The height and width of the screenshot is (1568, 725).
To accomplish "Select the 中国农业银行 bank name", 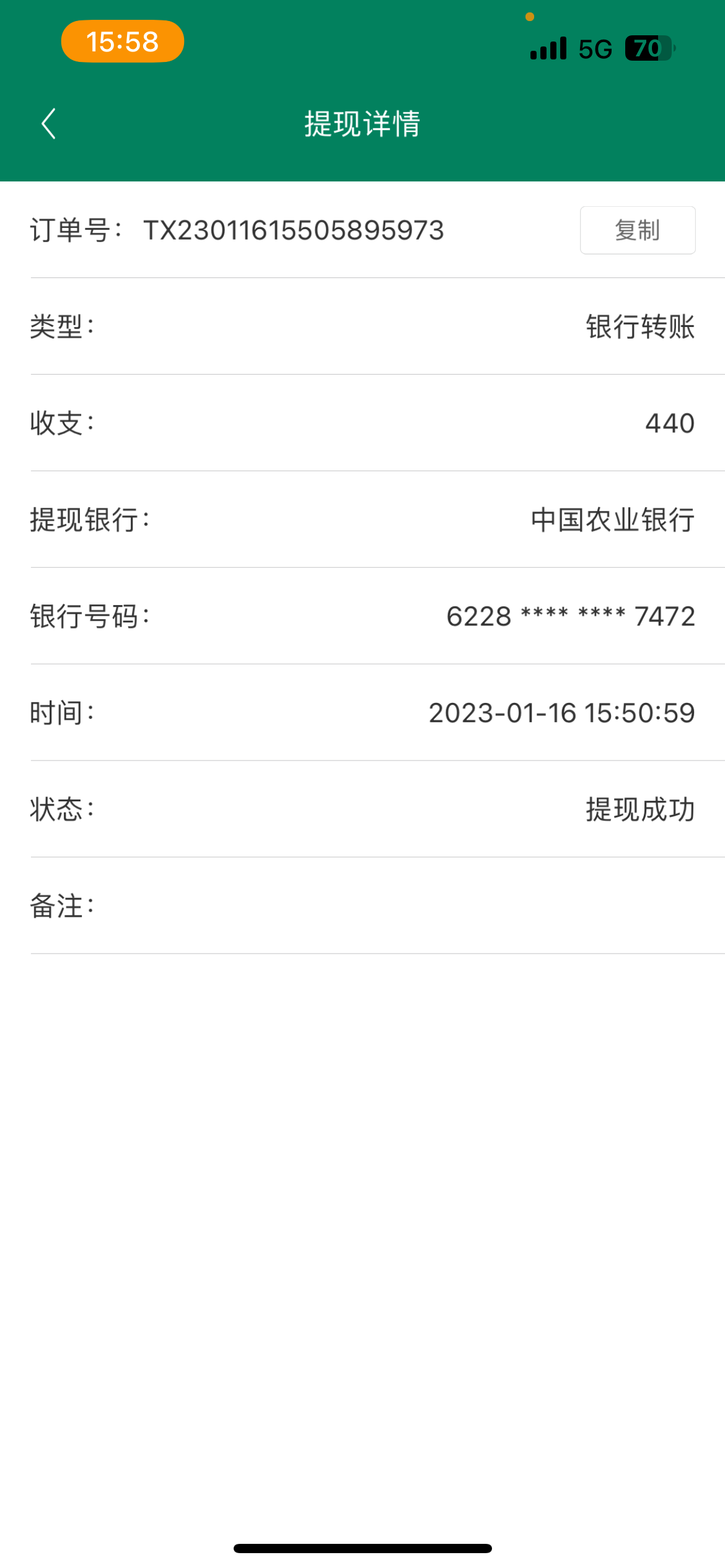I will (611, 521).
